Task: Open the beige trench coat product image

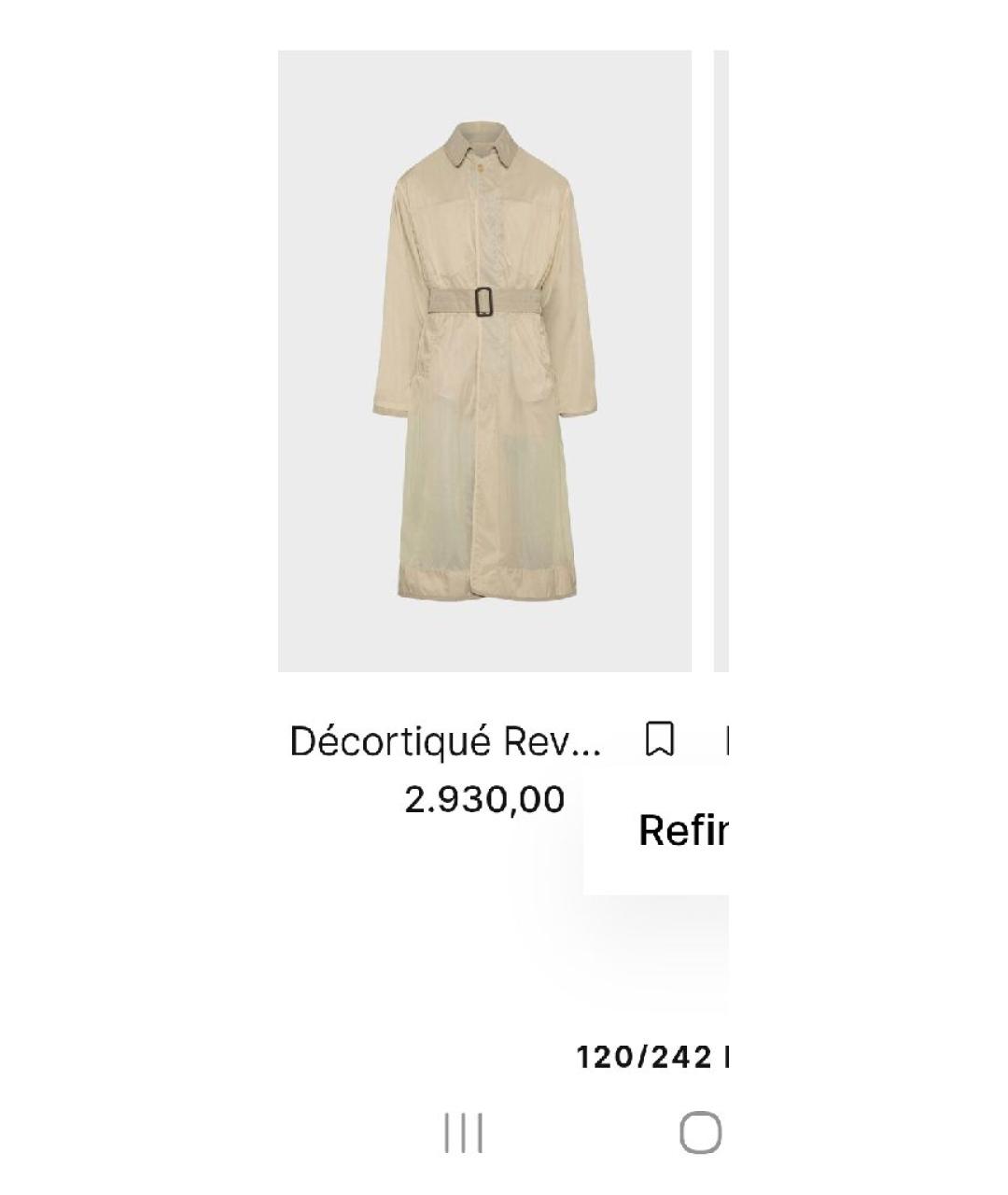Action: [x=484, y=361]
